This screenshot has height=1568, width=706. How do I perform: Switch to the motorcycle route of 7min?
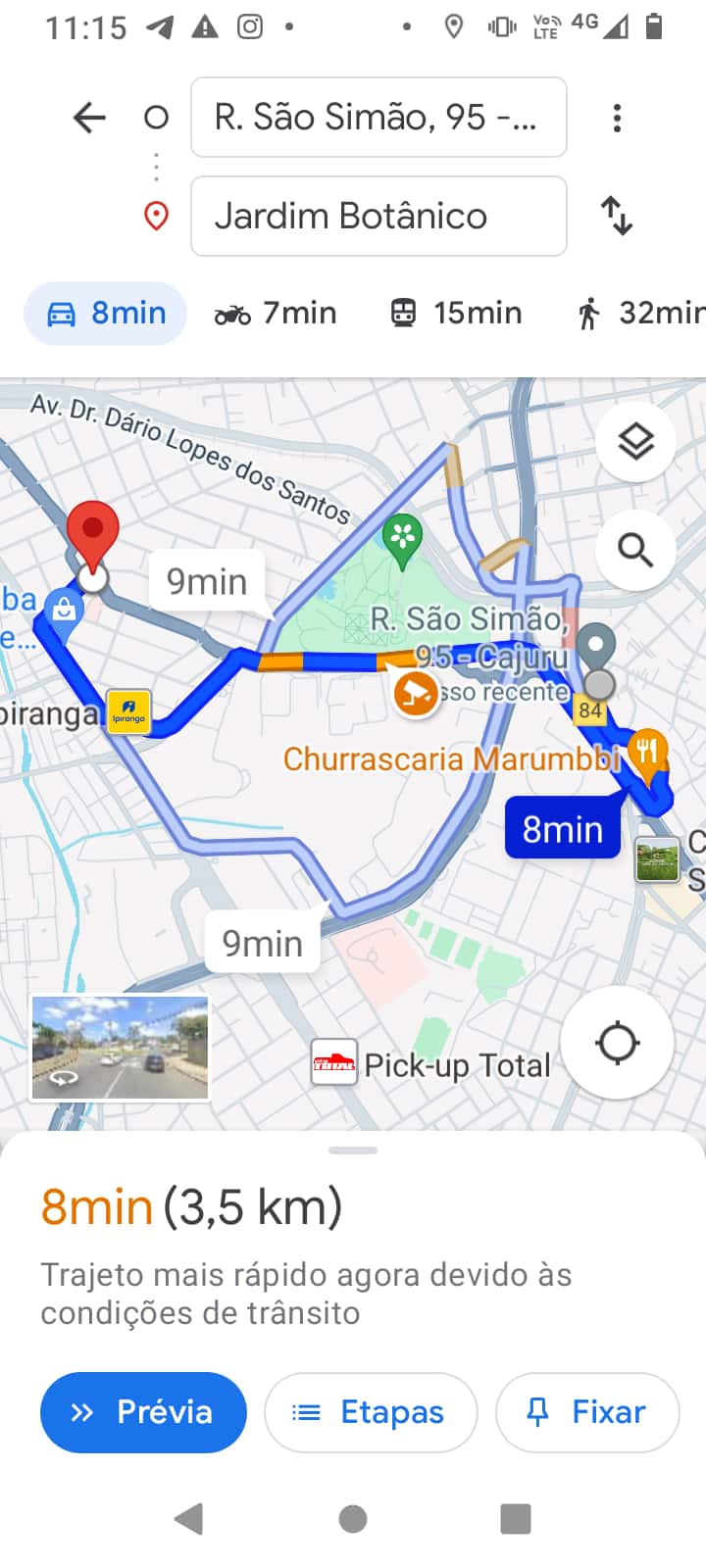(x=276, y=314)
